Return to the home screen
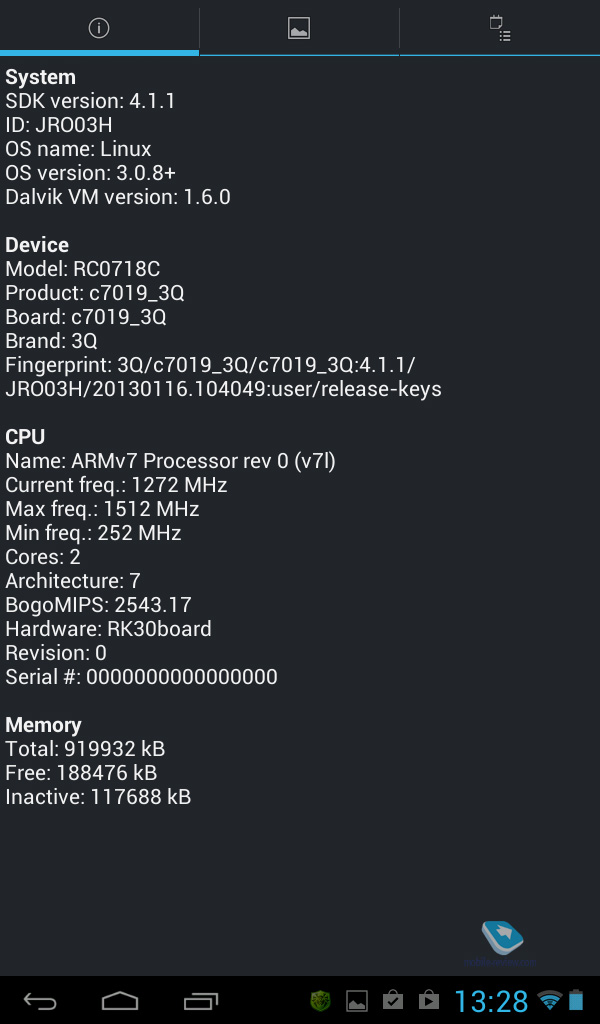 120,1000
